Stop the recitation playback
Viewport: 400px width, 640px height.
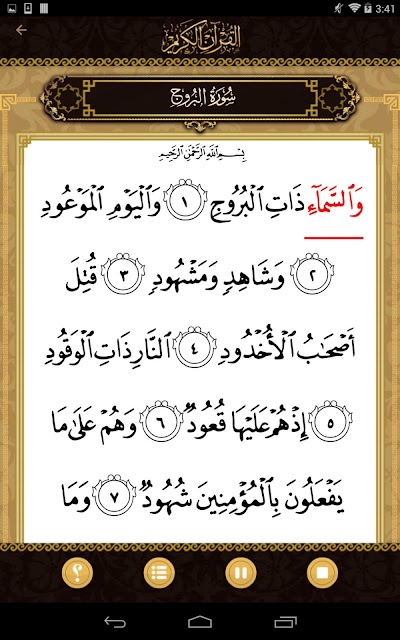(322, 573)
